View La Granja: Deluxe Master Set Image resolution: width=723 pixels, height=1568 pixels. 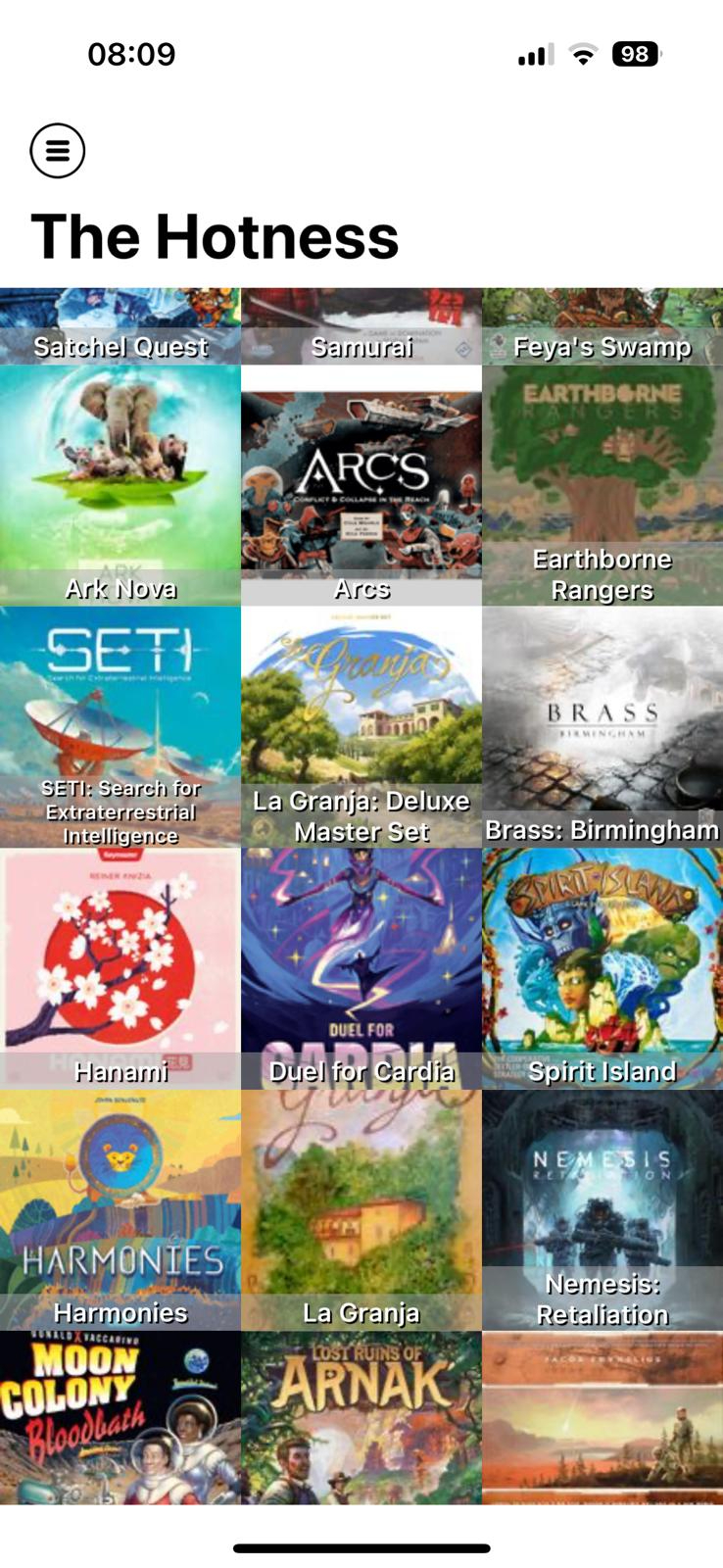coord(361,725)
